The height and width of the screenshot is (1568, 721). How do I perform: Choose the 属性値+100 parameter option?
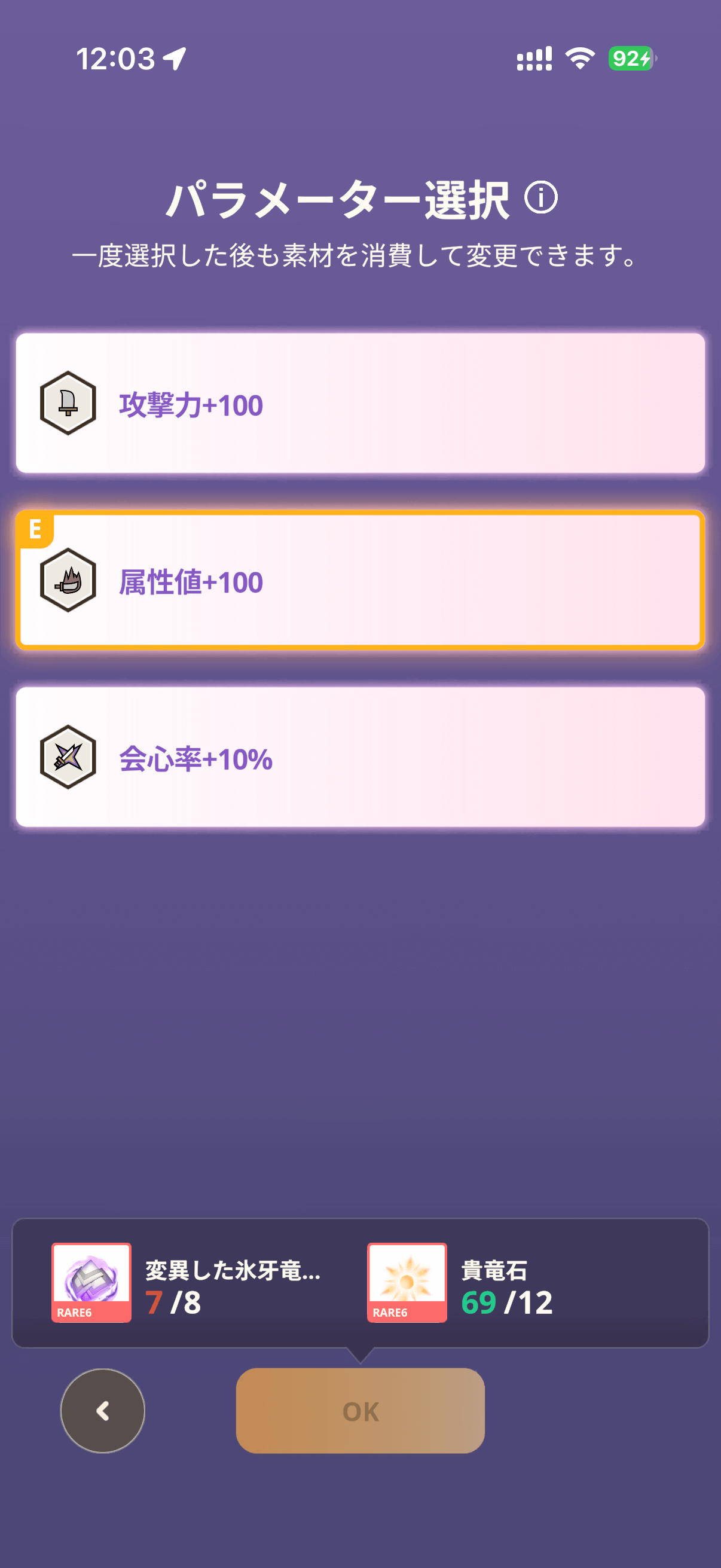click(360, 580)
